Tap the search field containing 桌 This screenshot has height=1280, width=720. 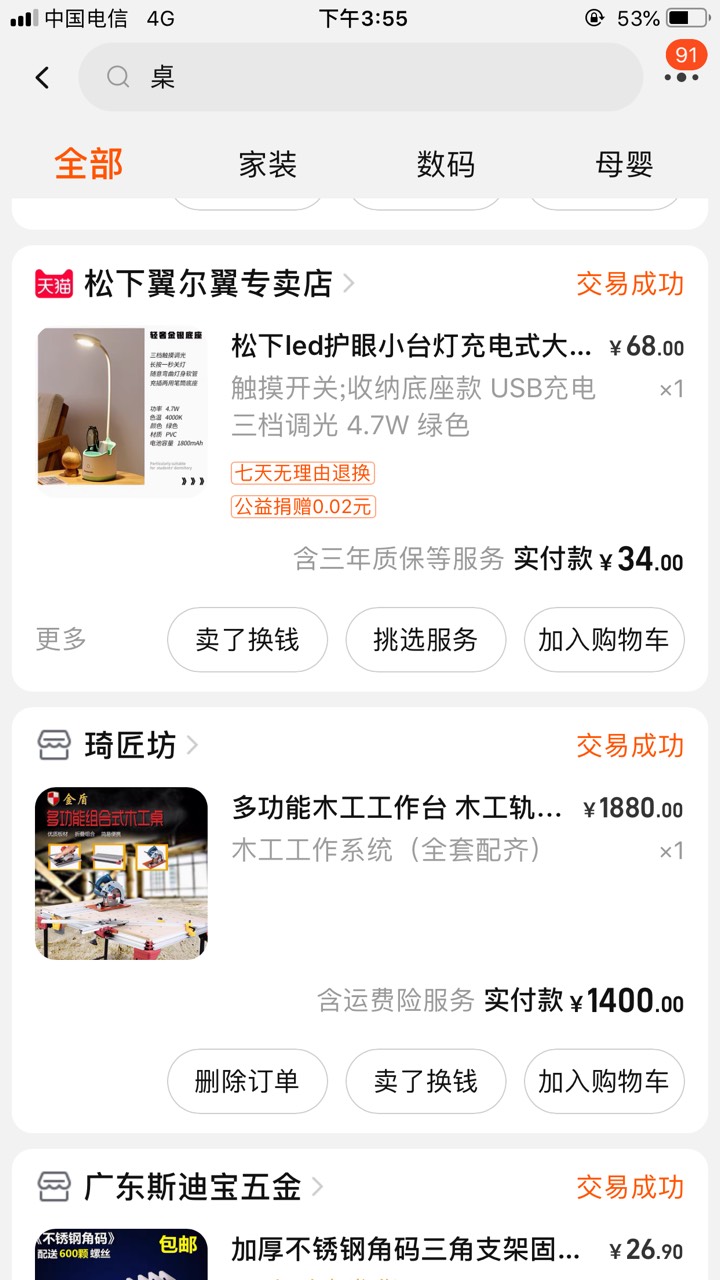click(360, 77)
